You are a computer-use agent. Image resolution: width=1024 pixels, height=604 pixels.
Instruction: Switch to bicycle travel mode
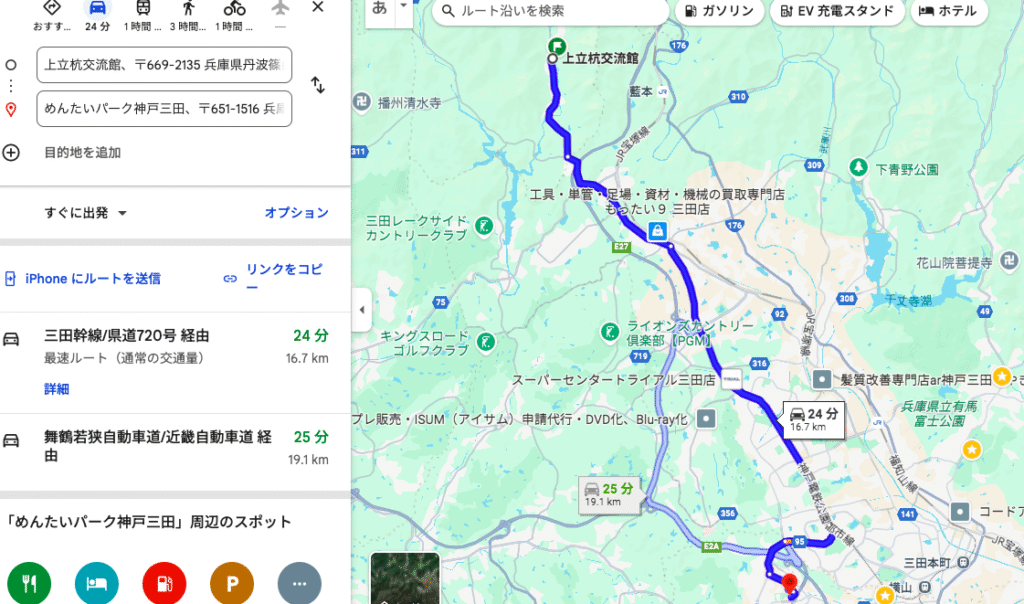tap(234, 14)
